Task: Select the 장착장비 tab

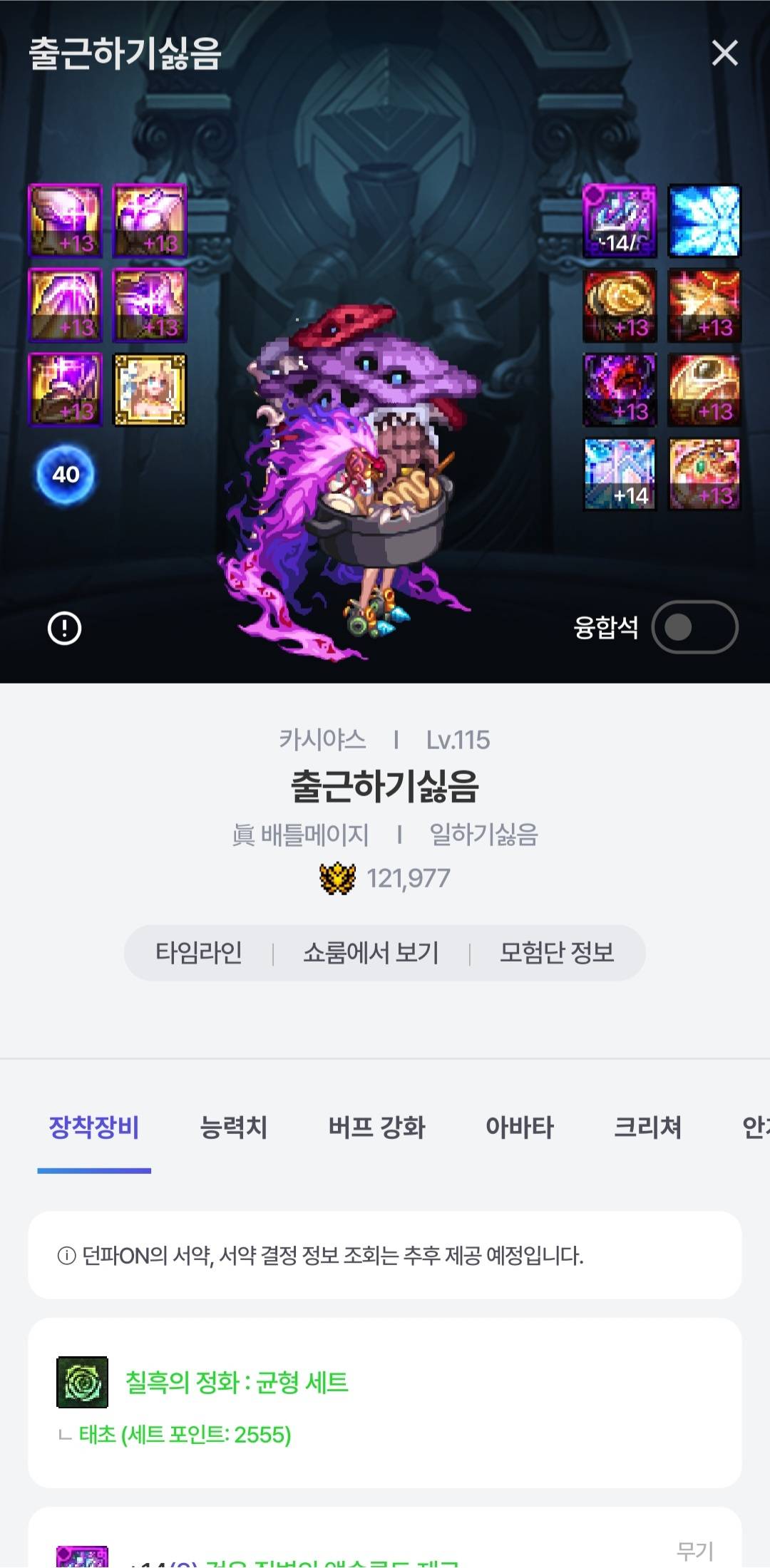Action: tap(94, 1127)
